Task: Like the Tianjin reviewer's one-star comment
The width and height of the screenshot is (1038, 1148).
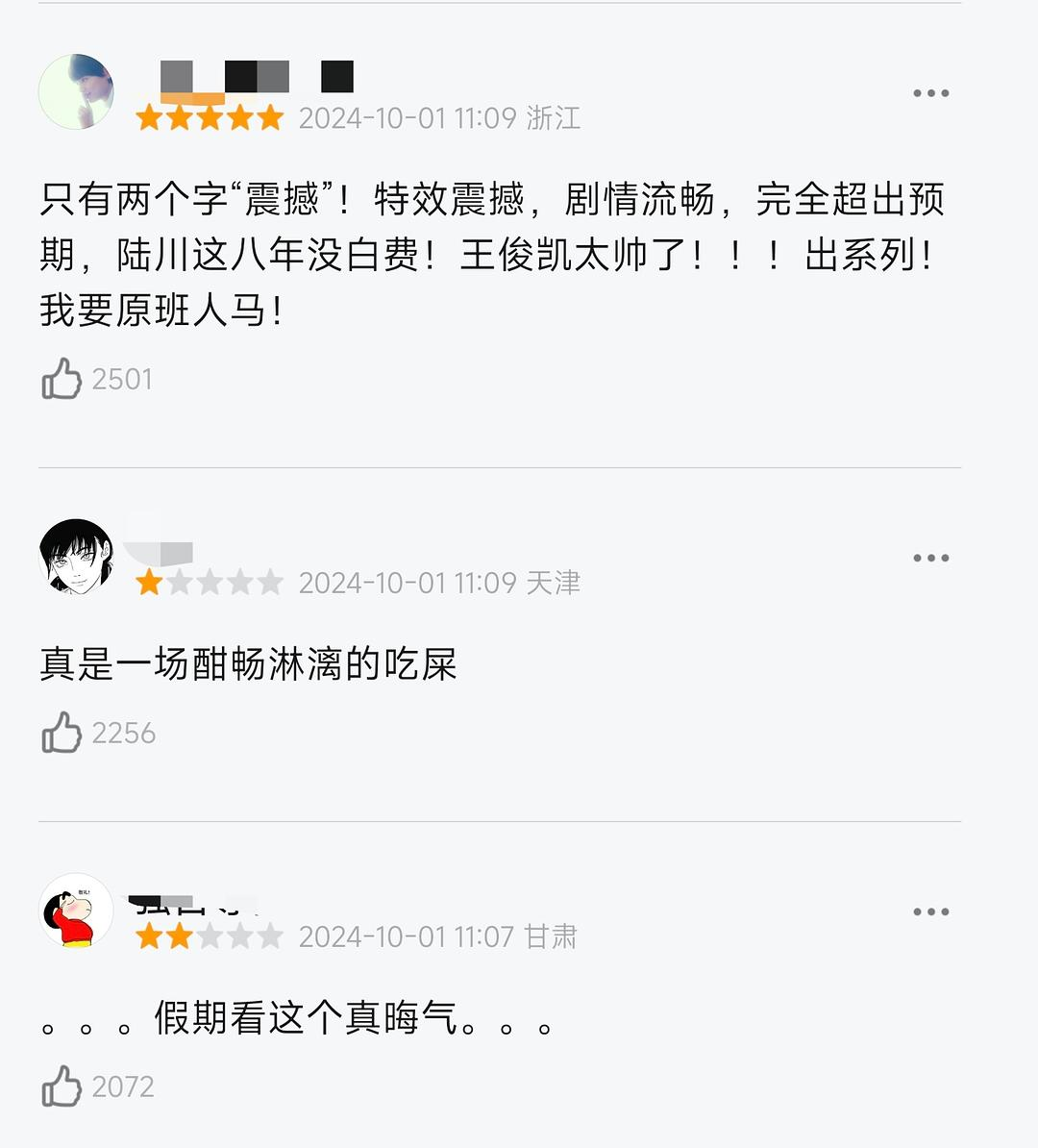Action: 62,733
